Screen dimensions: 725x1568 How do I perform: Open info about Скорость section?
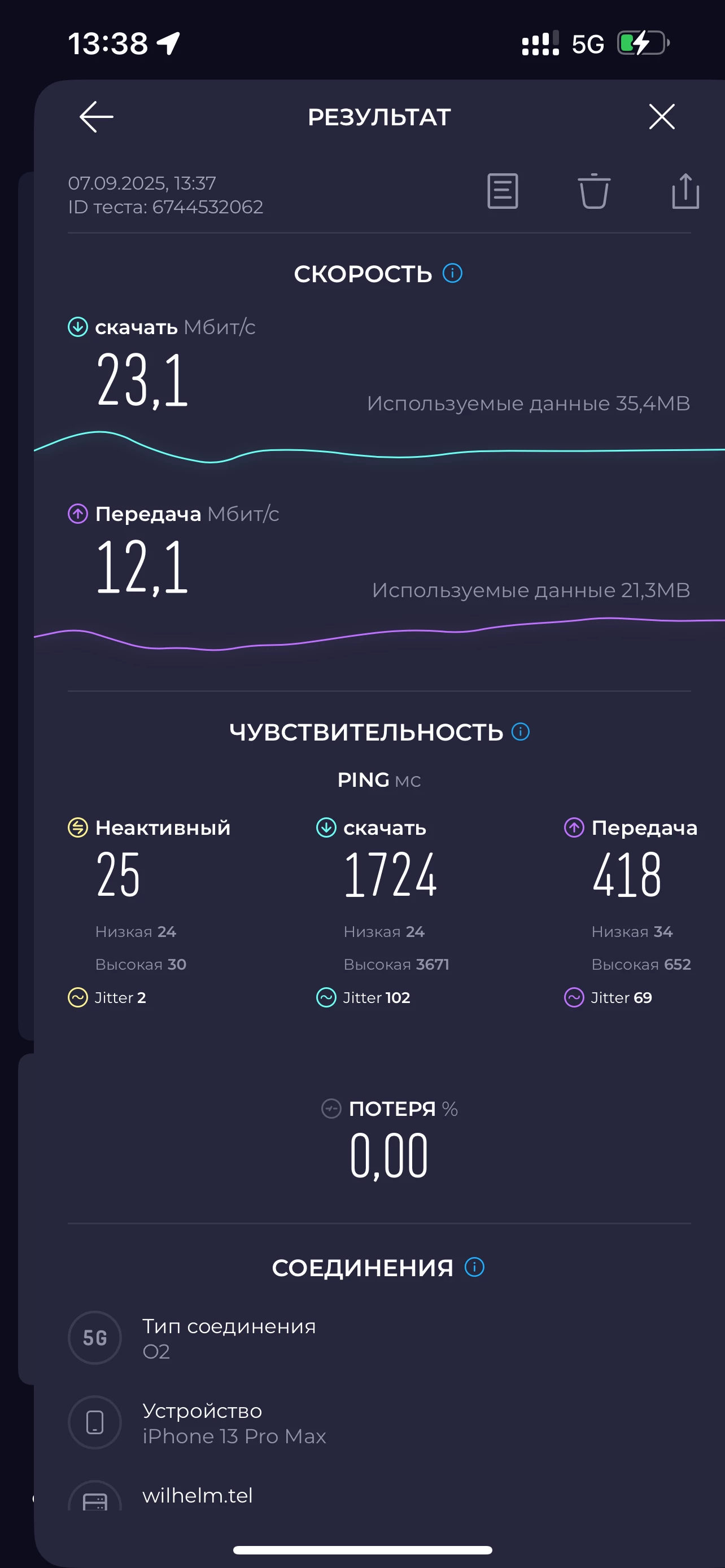point(452,273)
